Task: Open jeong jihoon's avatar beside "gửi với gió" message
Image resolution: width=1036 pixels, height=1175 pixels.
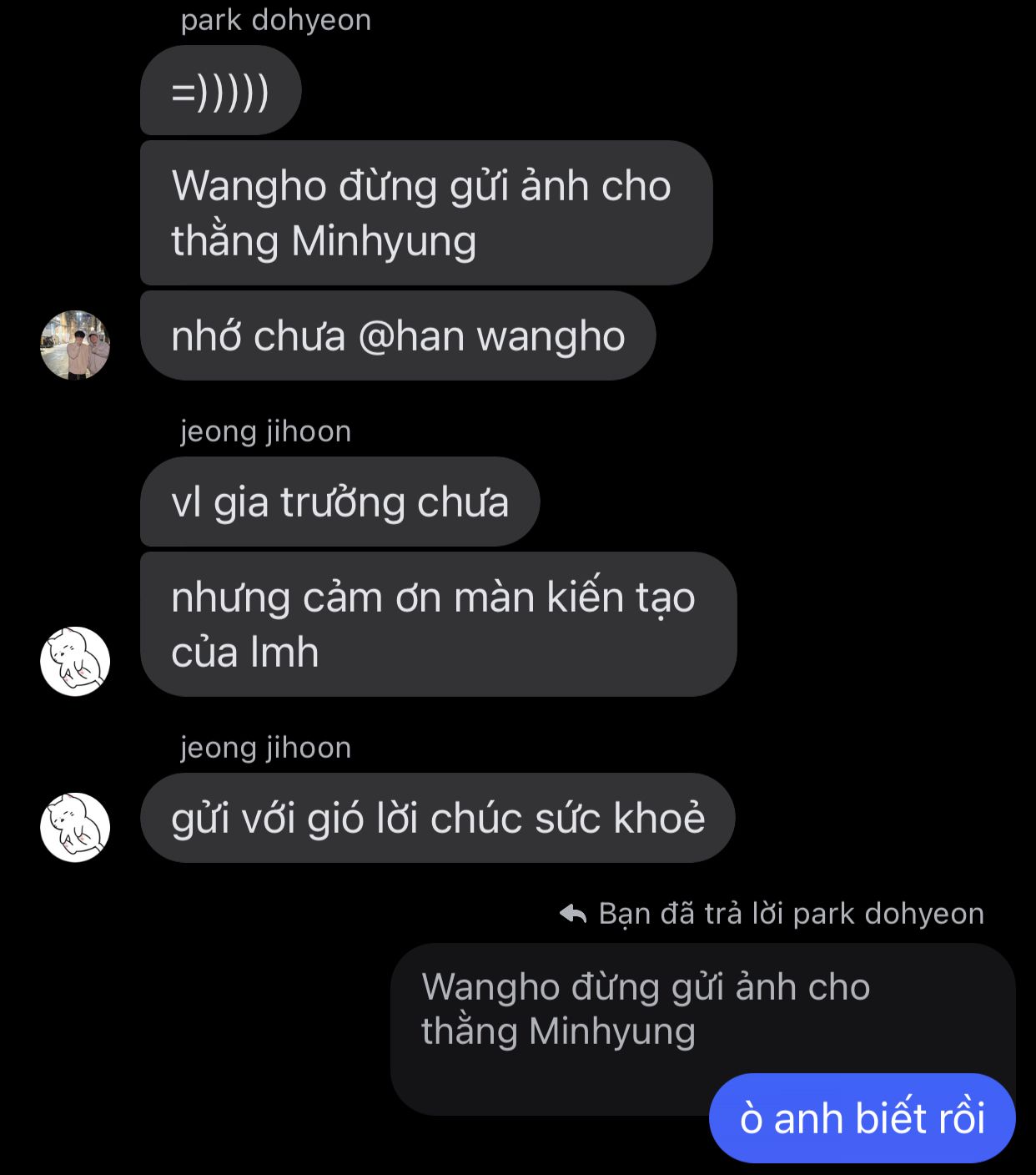Action: coord(75,827)
